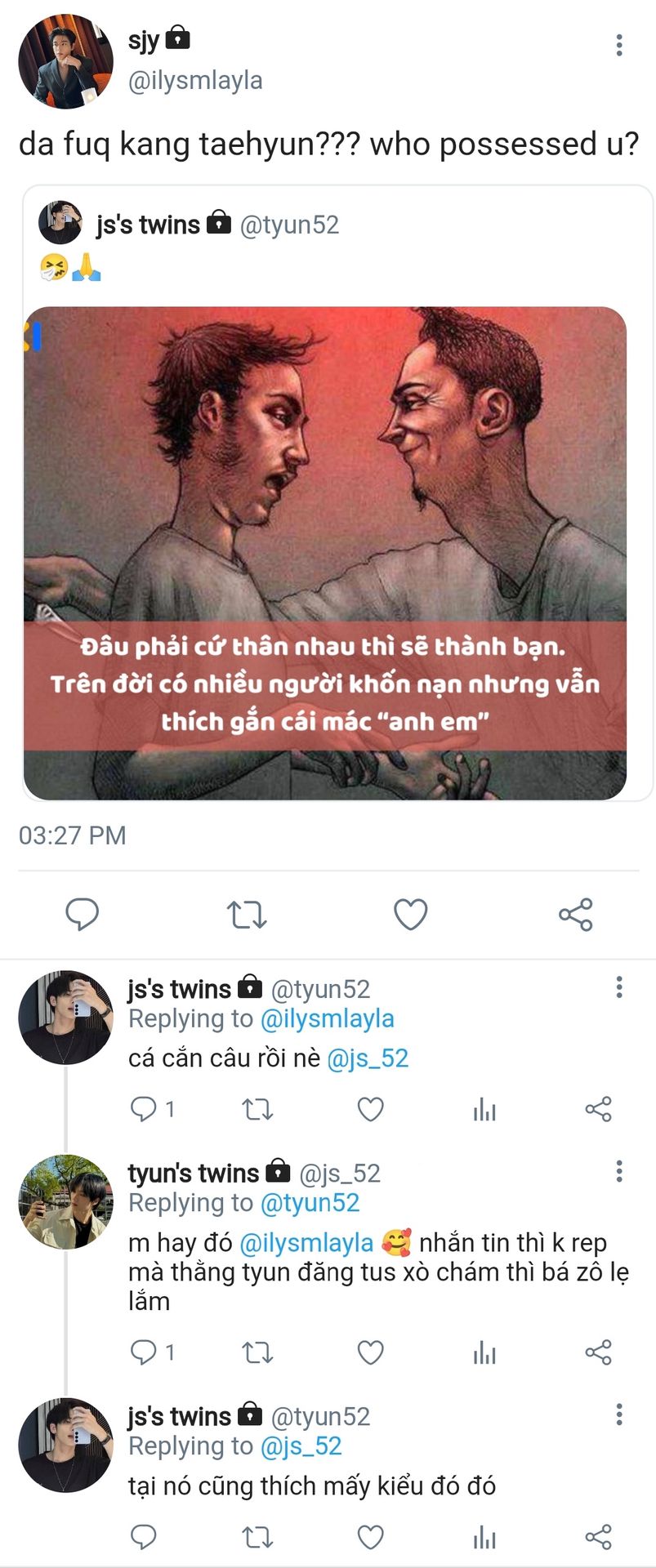Retweet tyun's twins reply
The width and height of the screenshot is (656, 1568).
click(x=258, y=1352)
